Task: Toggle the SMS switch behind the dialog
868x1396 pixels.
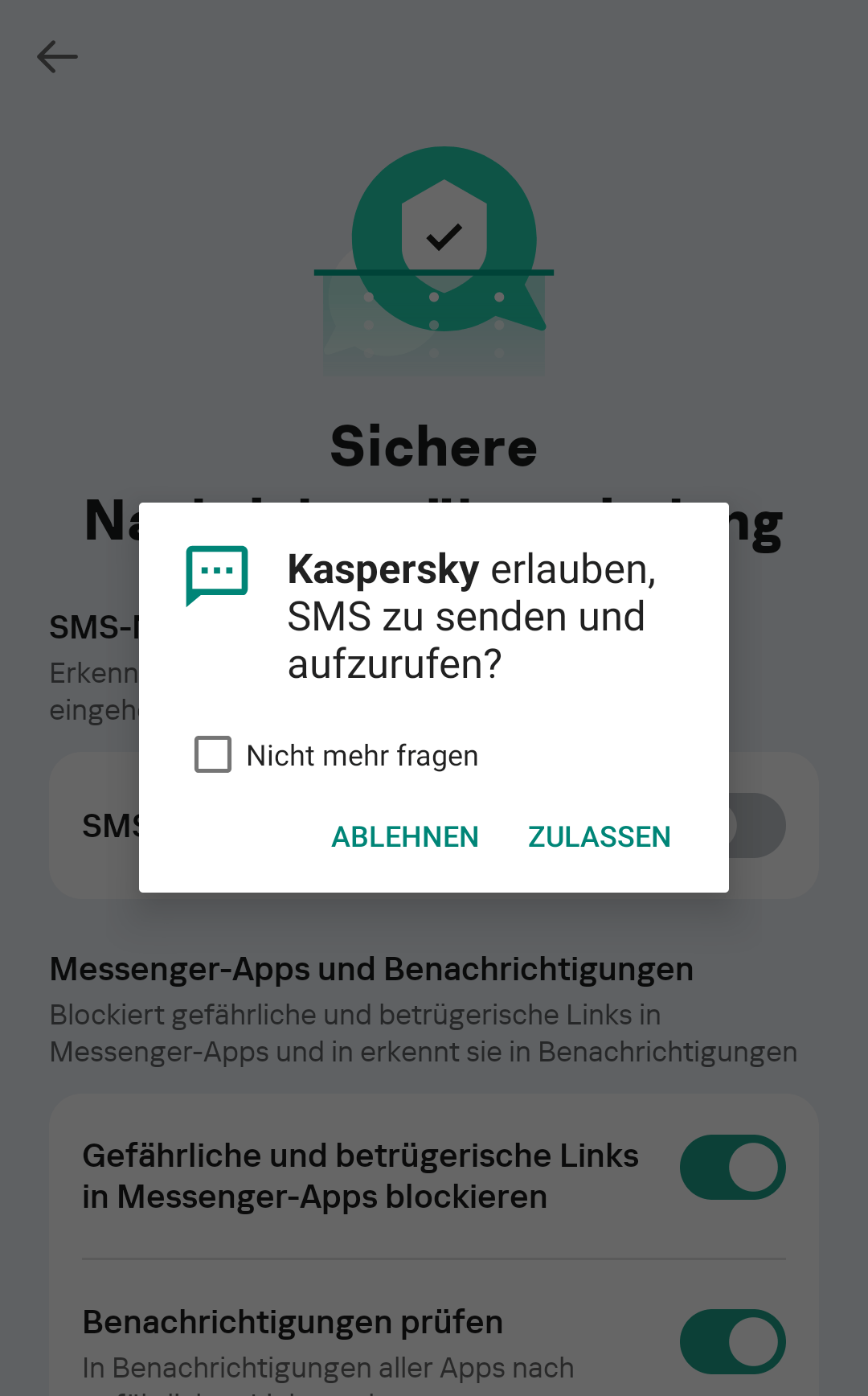Action: coord(754,825)
